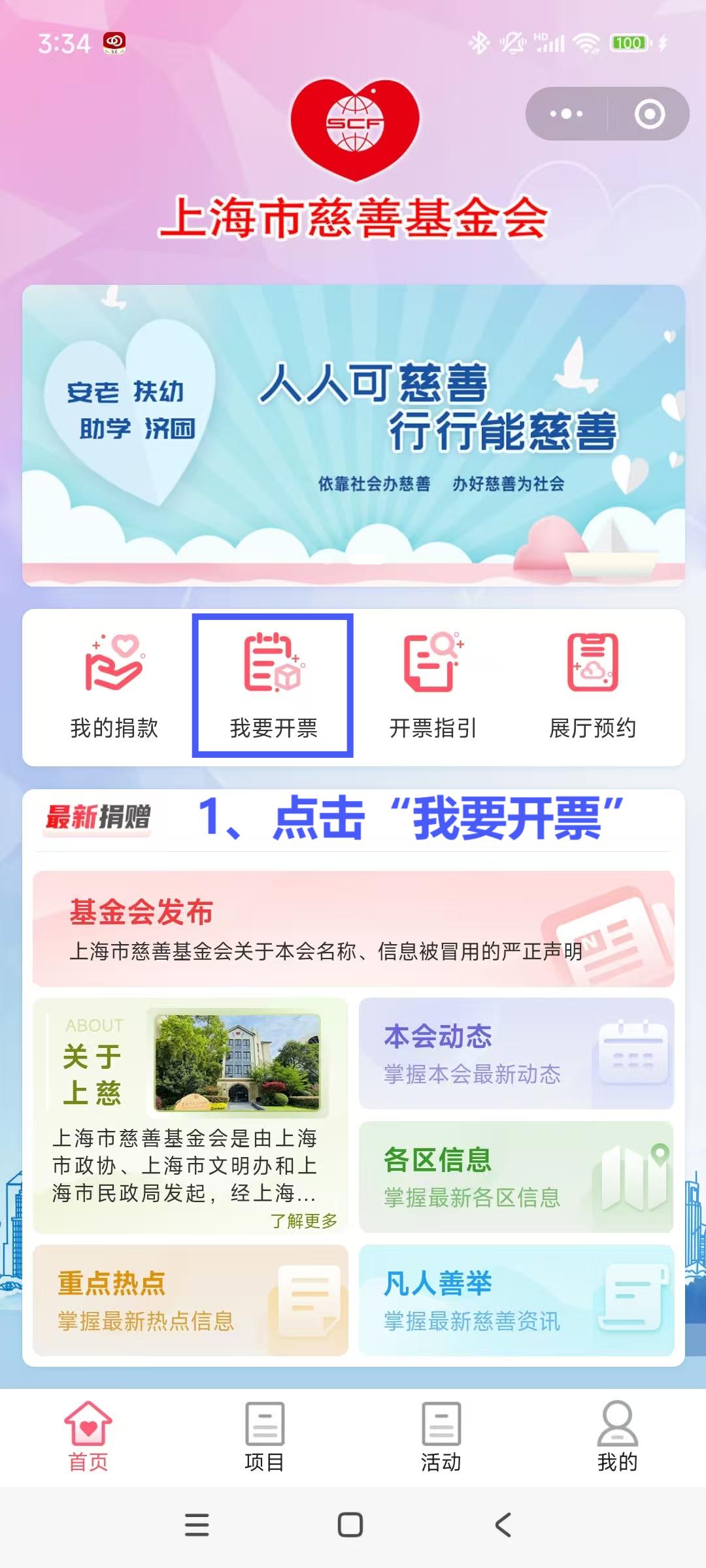This screenshot has height=1568, width=706.
Task: Open the 凡人善举 card
Action: 516,1300
